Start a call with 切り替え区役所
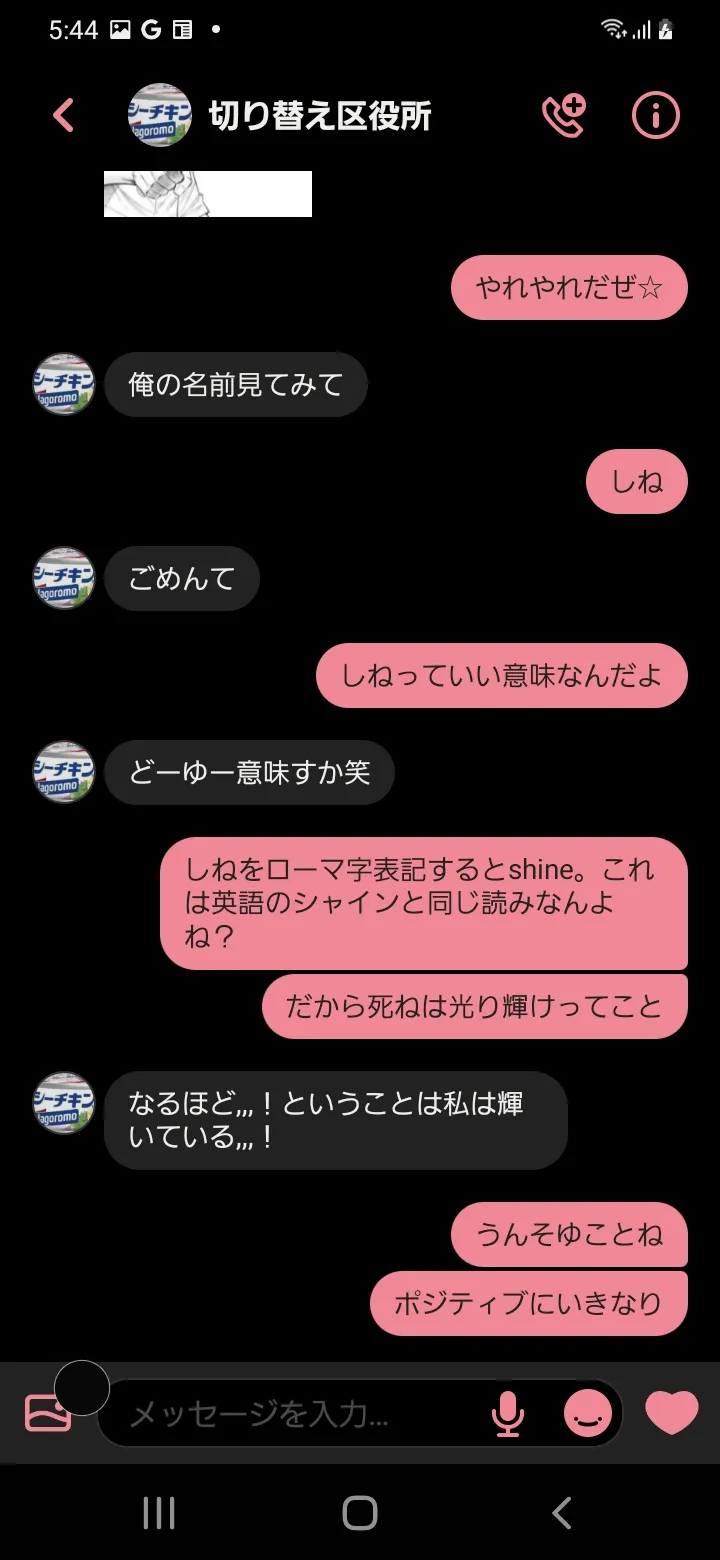This screenshot has height=1560, width=720. click(x=564, y=116)
